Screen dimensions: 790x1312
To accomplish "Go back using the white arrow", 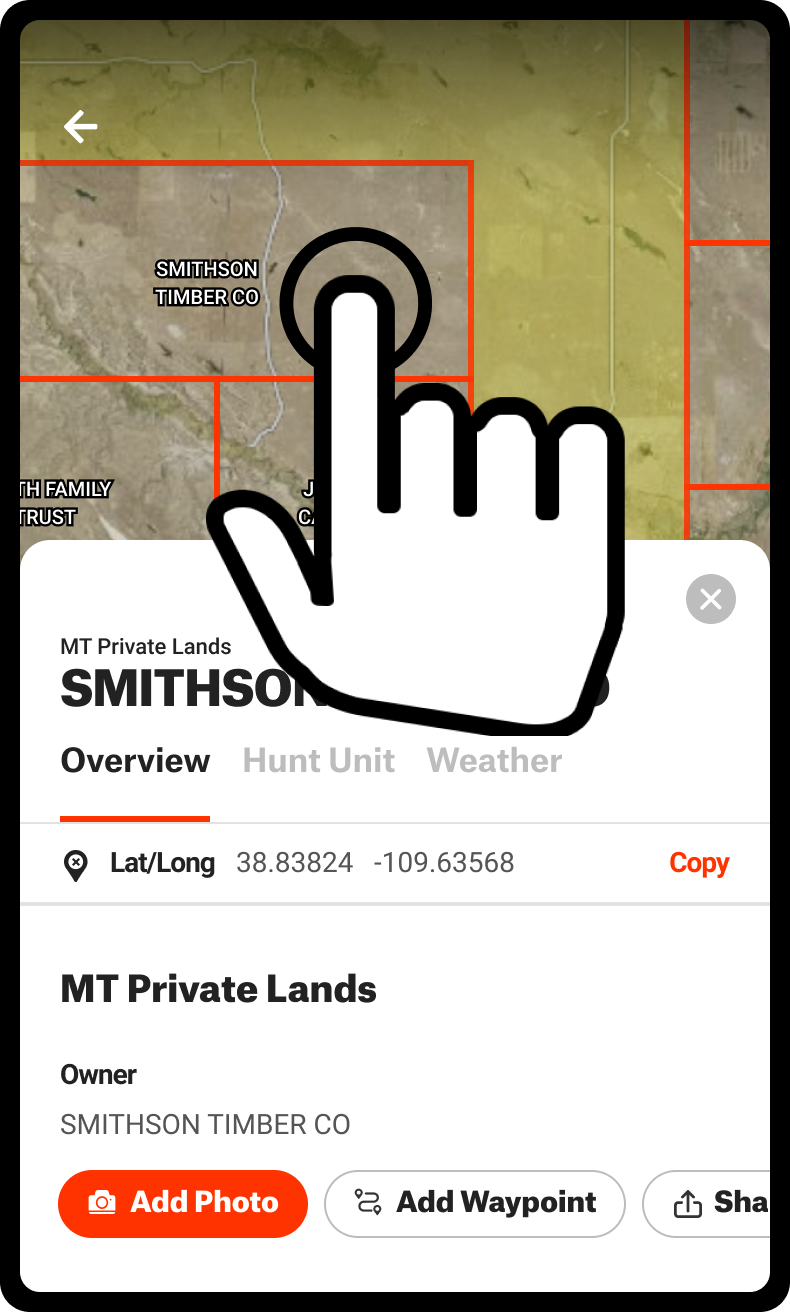I will 81,127.
